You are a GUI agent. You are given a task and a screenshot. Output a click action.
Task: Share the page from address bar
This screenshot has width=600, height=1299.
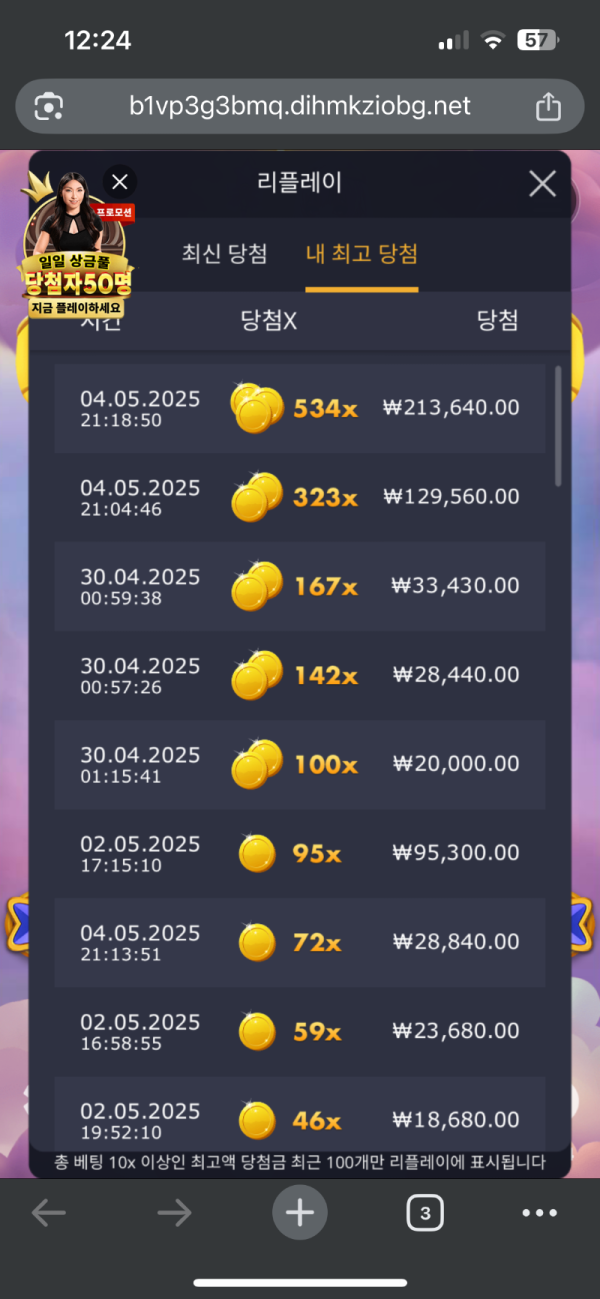[548, 106]
